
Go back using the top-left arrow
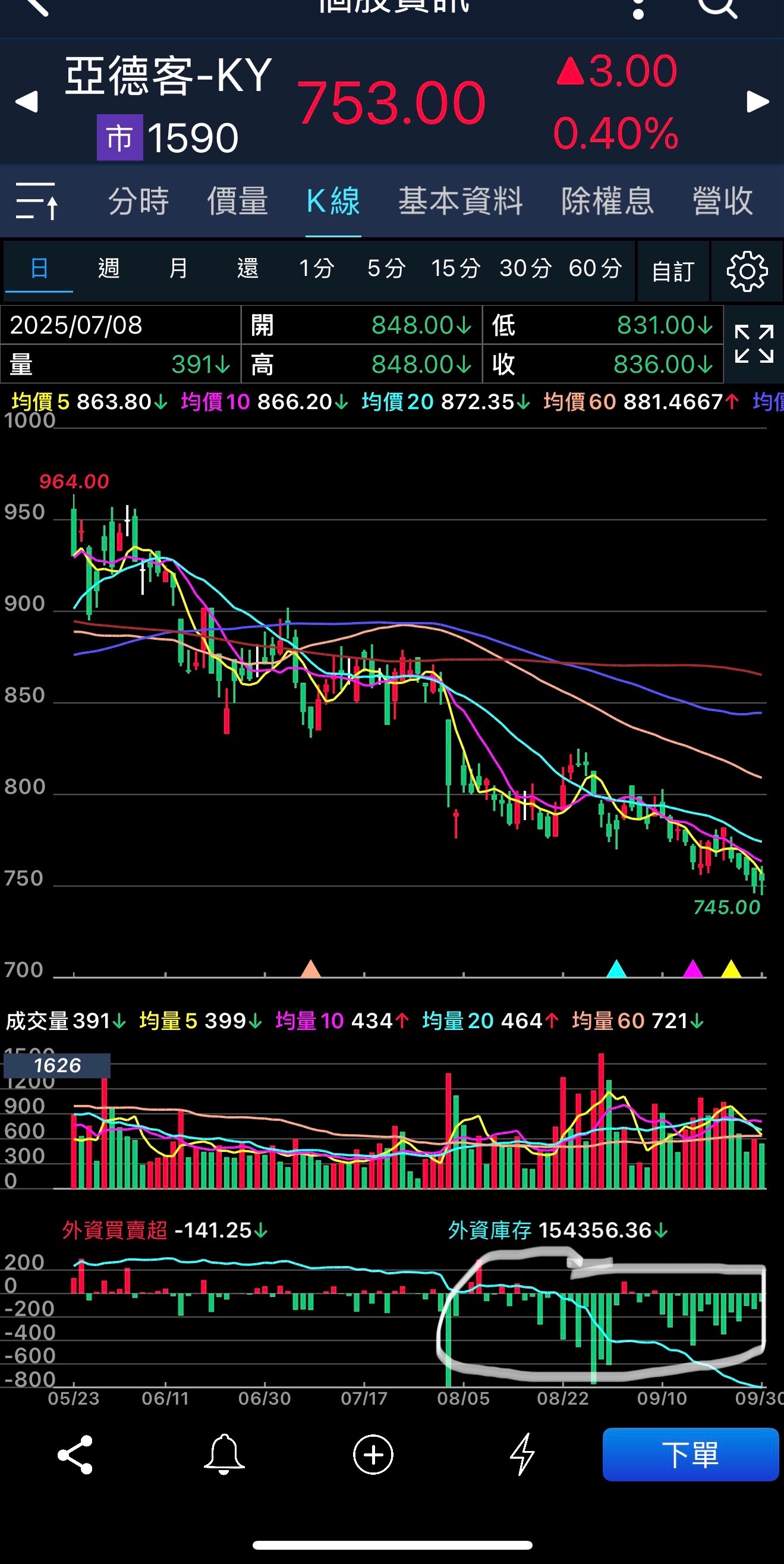[x=36, y=6]
